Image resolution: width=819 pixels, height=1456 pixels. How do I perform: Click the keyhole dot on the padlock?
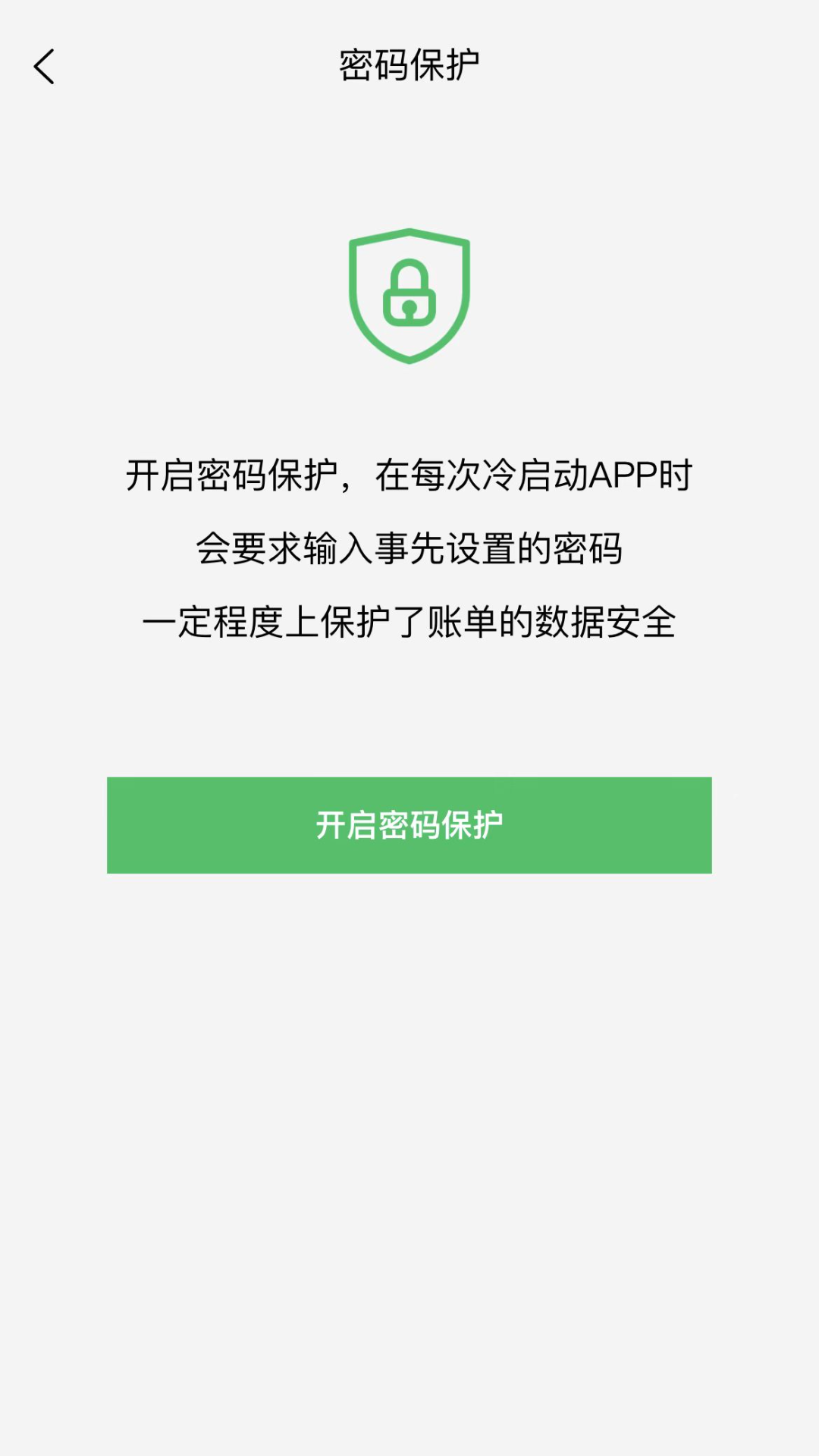pyautogui.click(x=409, y=305)
